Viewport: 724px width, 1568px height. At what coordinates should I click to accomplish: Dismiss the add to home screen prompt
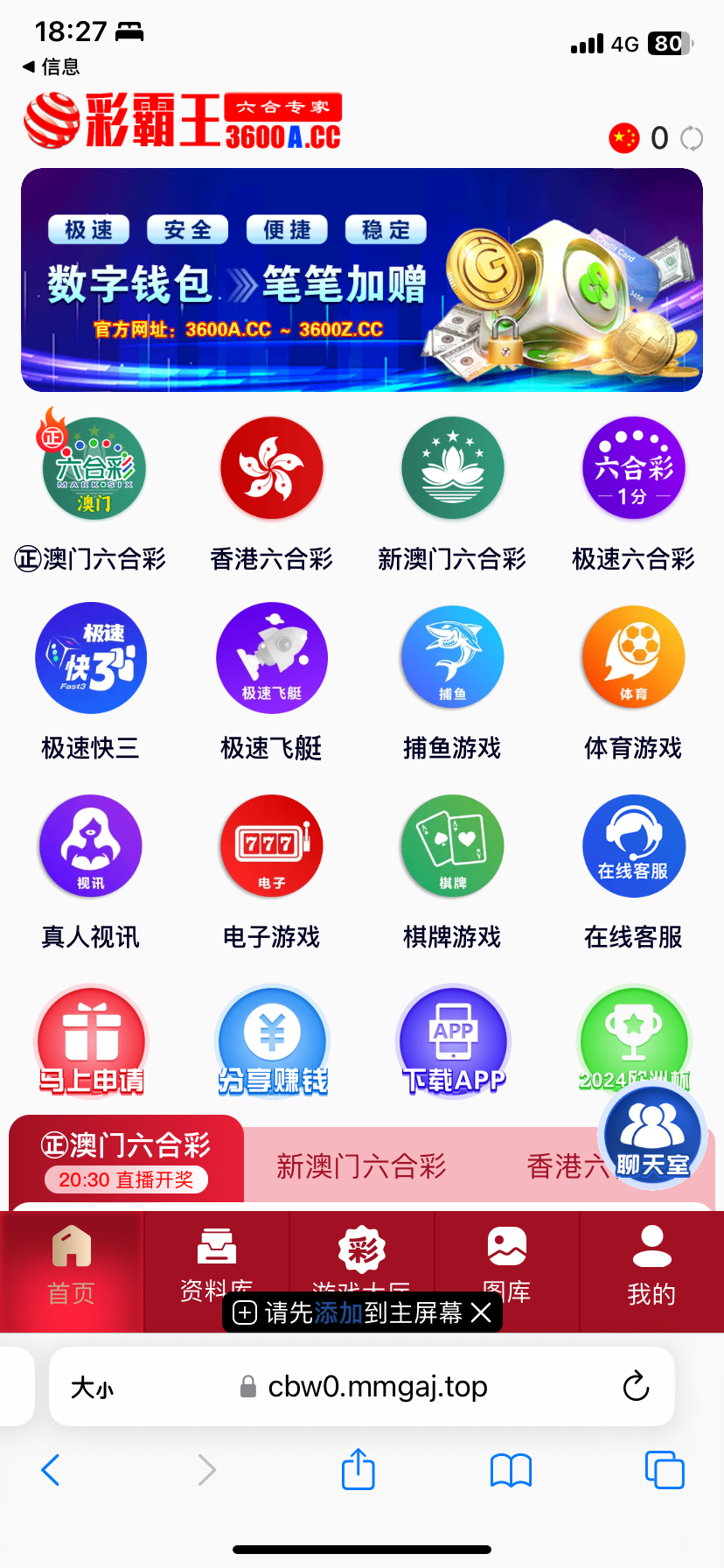[x=481, y=1312]
